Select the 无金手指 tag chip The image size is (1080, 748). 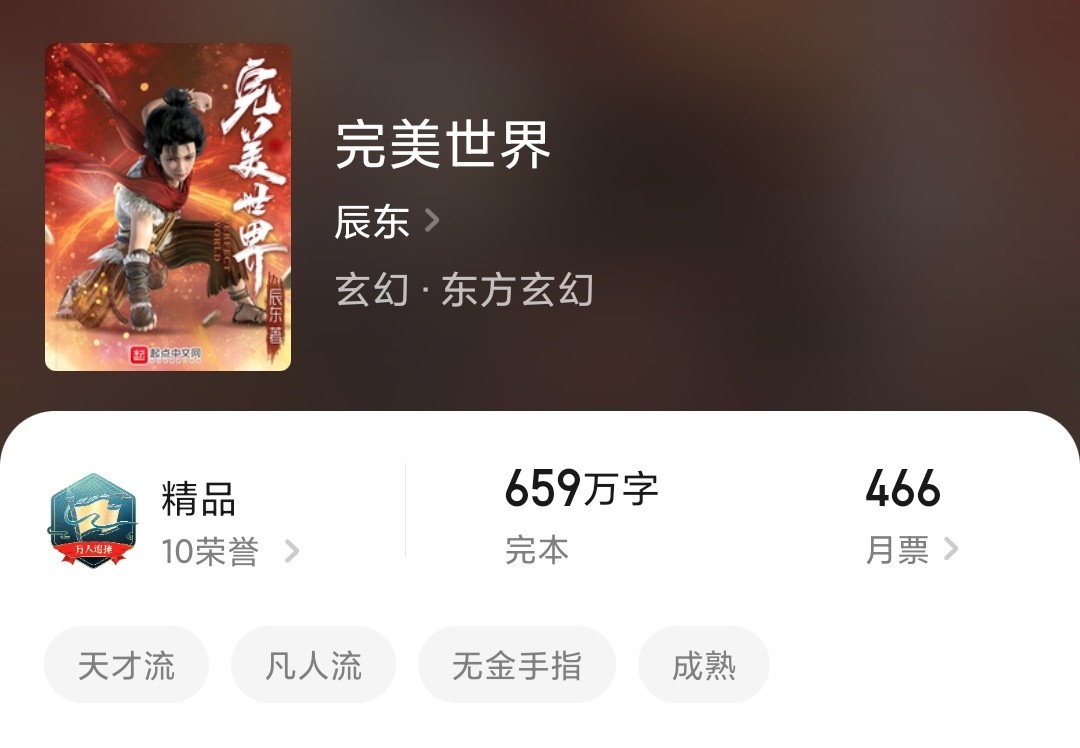tap(516, 665)
